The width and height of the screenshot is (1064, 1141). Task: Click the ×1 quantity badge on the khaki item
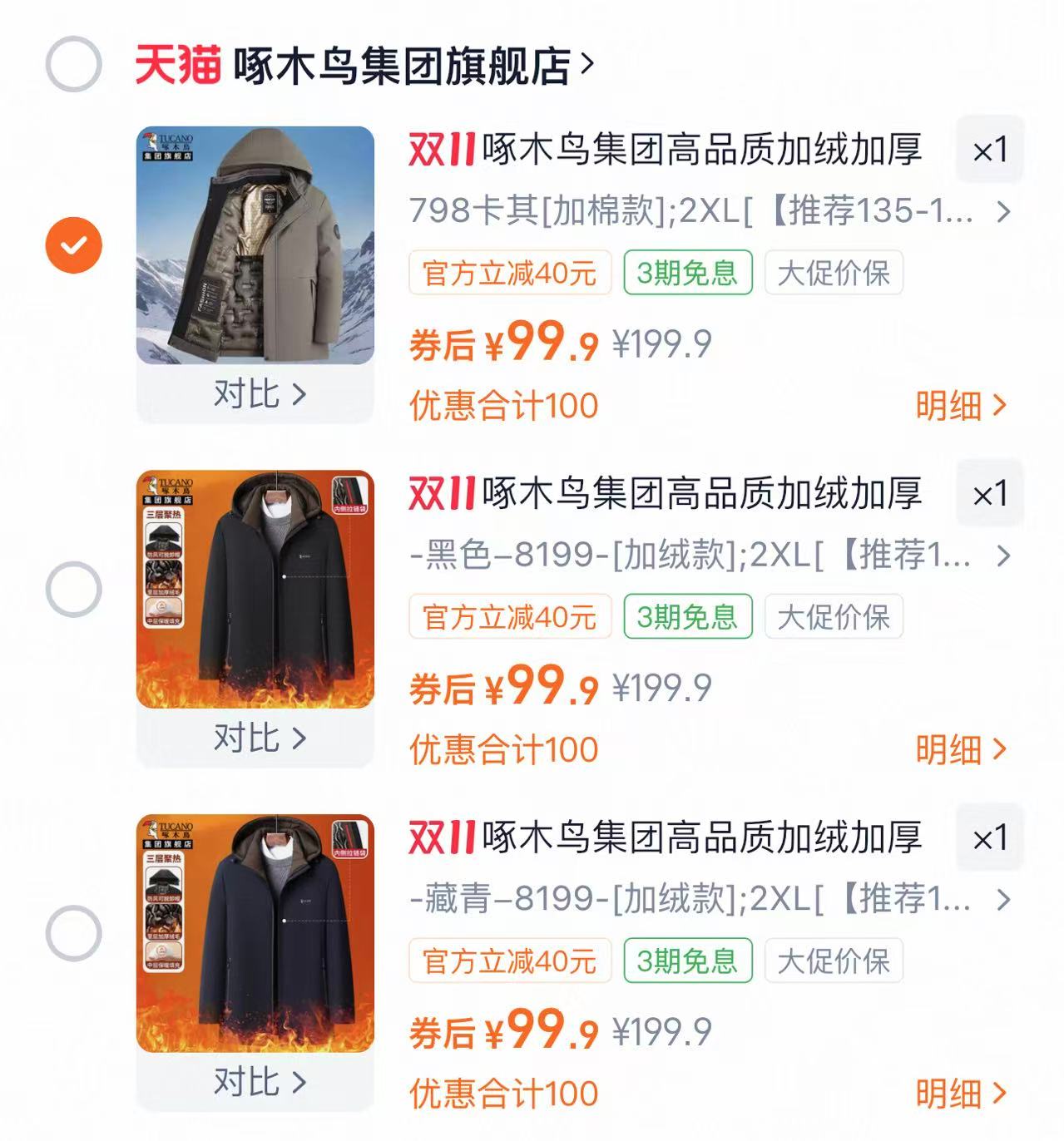[991, 151]
